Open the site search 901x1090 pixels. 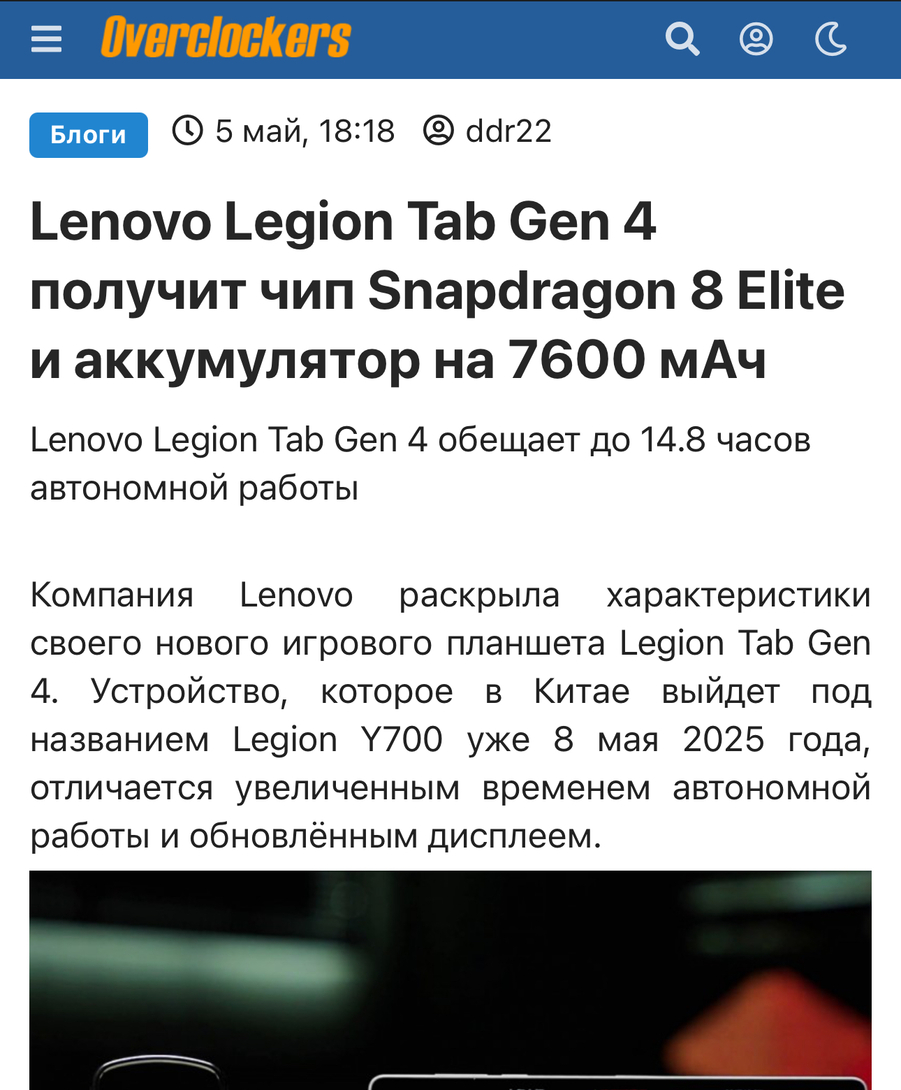coord(682,39)
